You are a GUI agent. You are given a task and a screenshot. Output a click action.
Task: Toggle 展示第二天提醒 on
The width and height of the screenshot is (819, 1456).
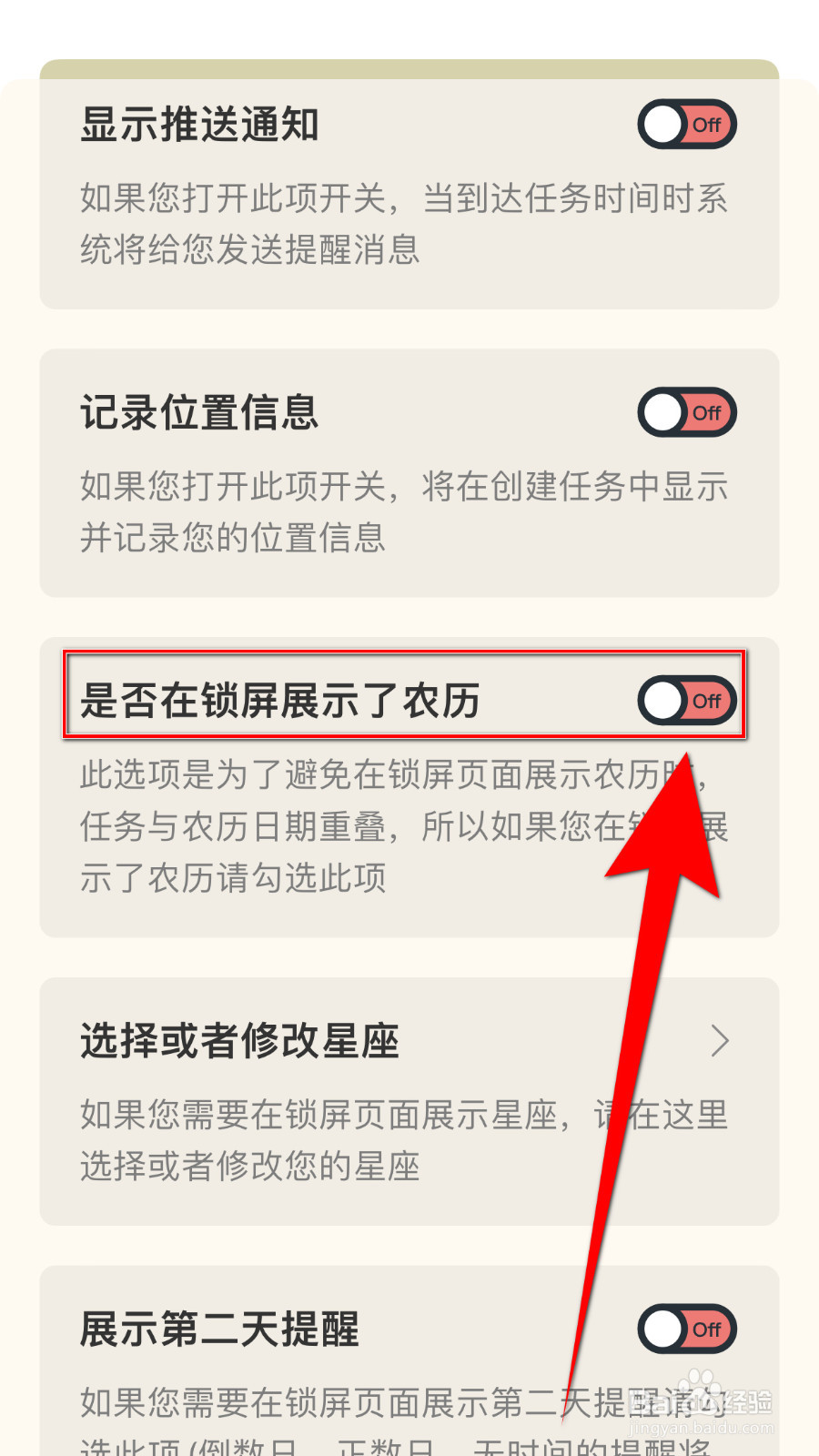point(687,1330)
